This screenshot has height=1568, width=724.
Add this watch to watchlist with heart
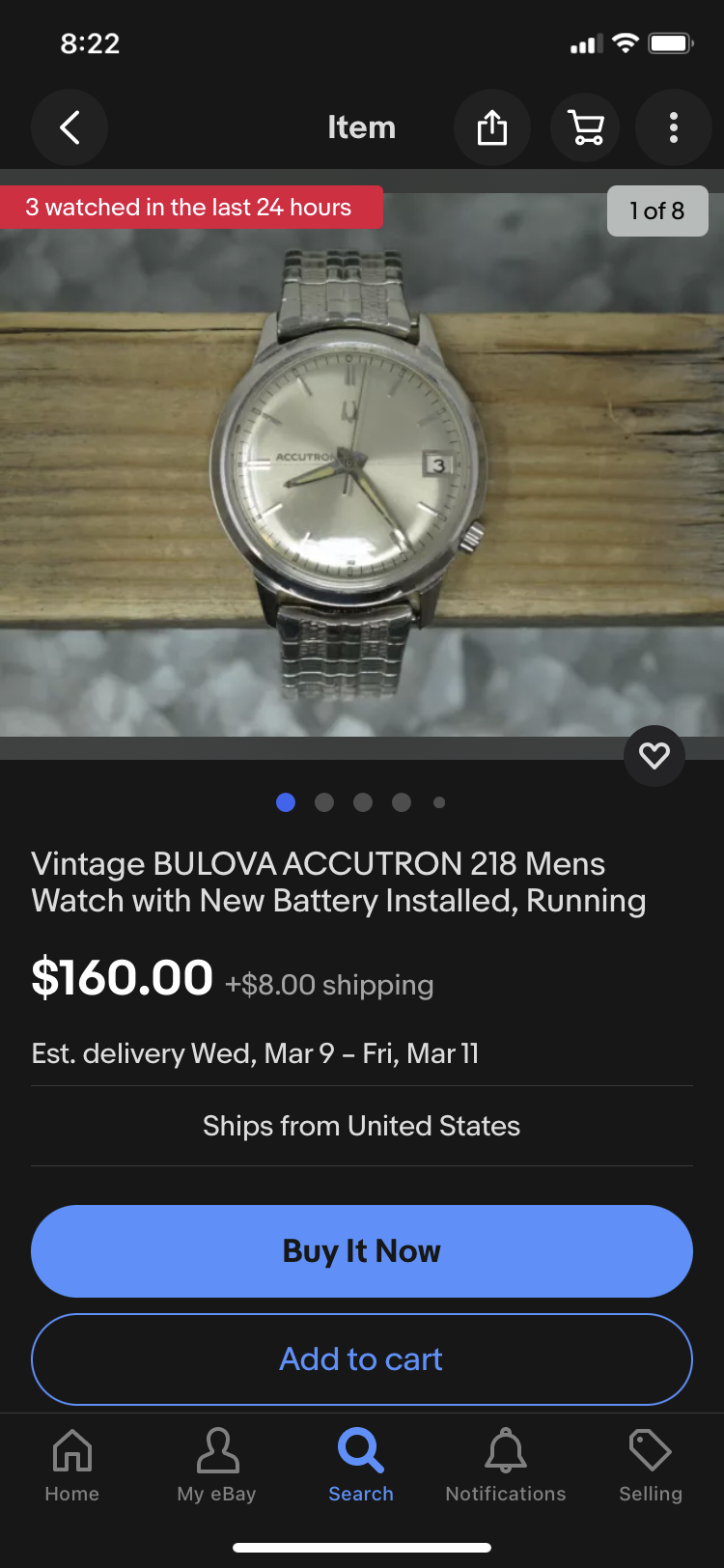[654, 755]
